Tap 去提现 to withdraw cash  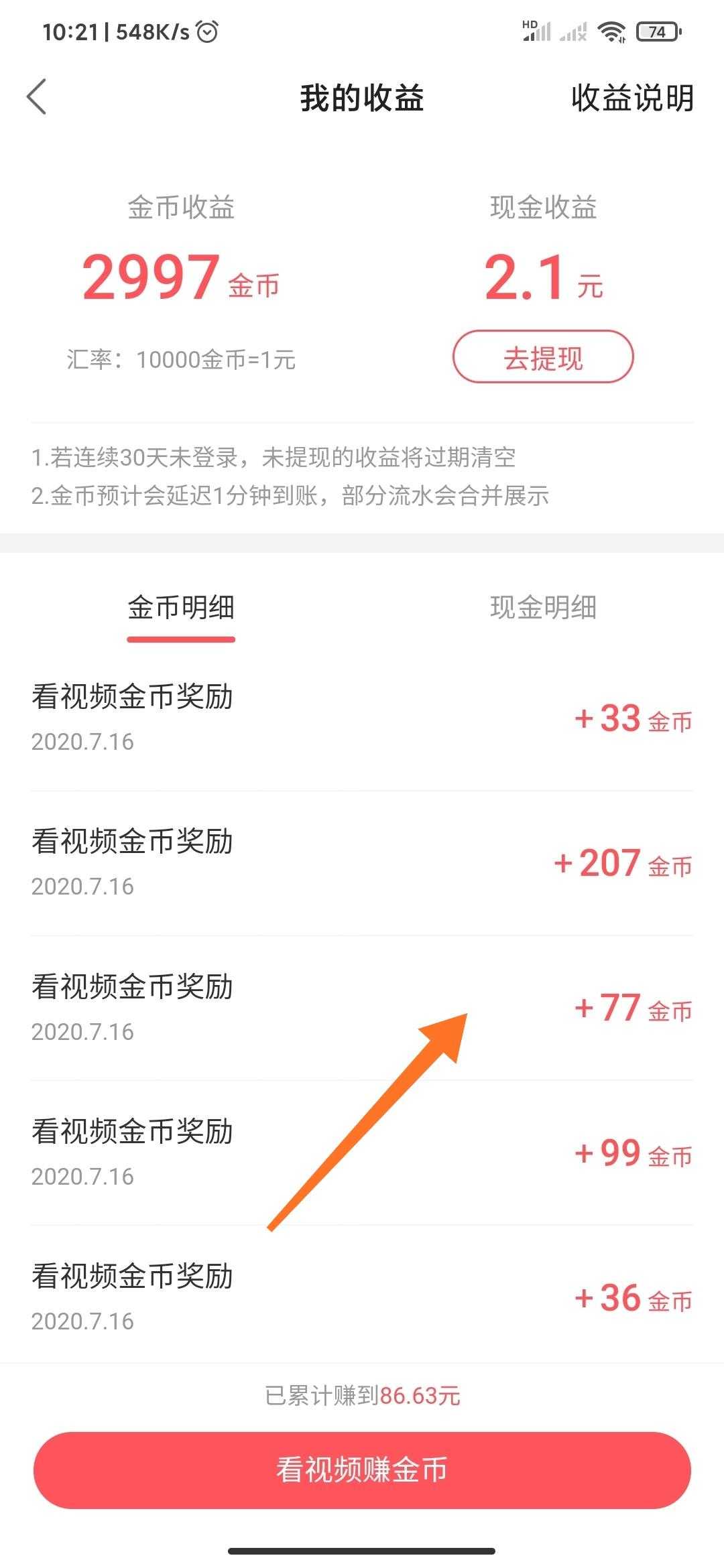[x=543, y=357]
